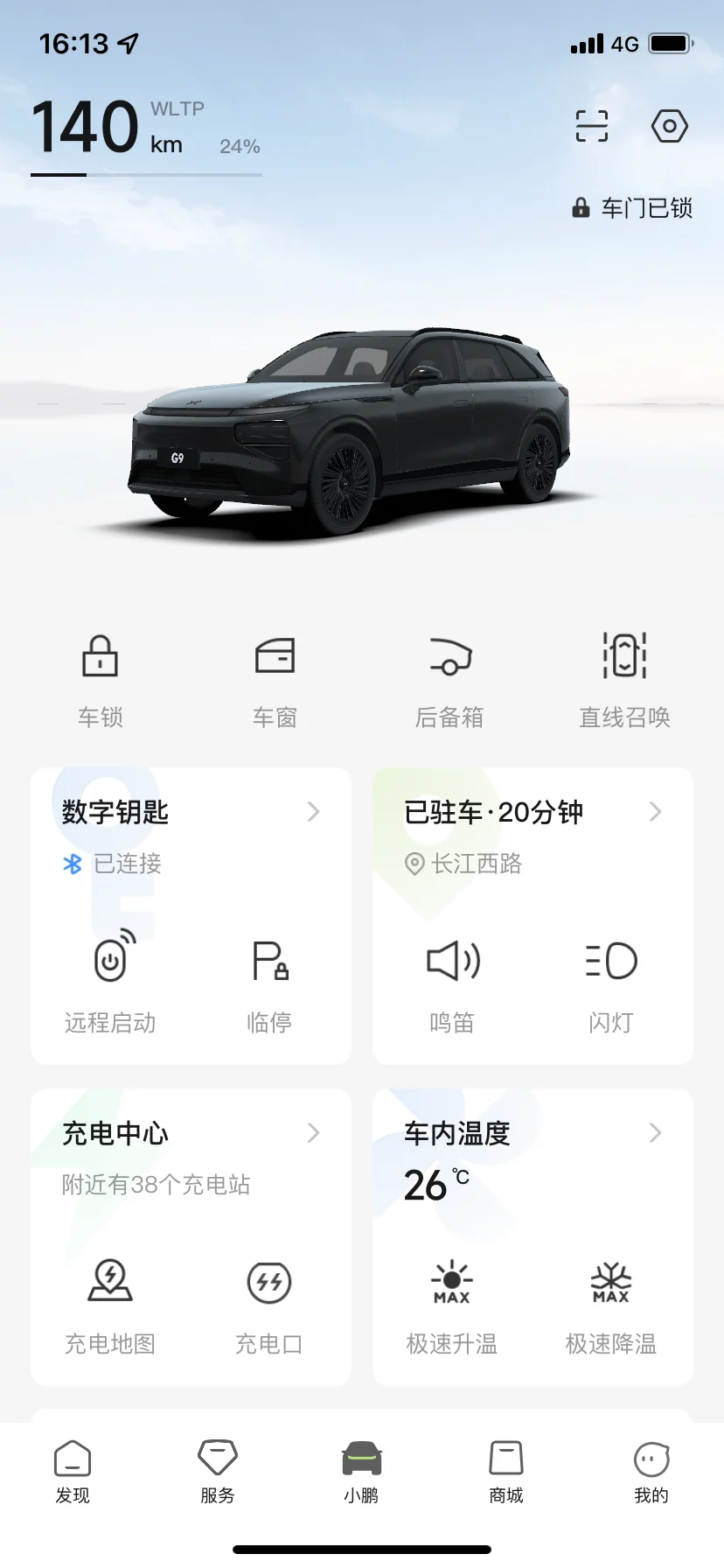The image size is (724, 1568).
Task: Expand the 已驻车 parking location details
Action: pyautogui.click(x=532, y=813)
